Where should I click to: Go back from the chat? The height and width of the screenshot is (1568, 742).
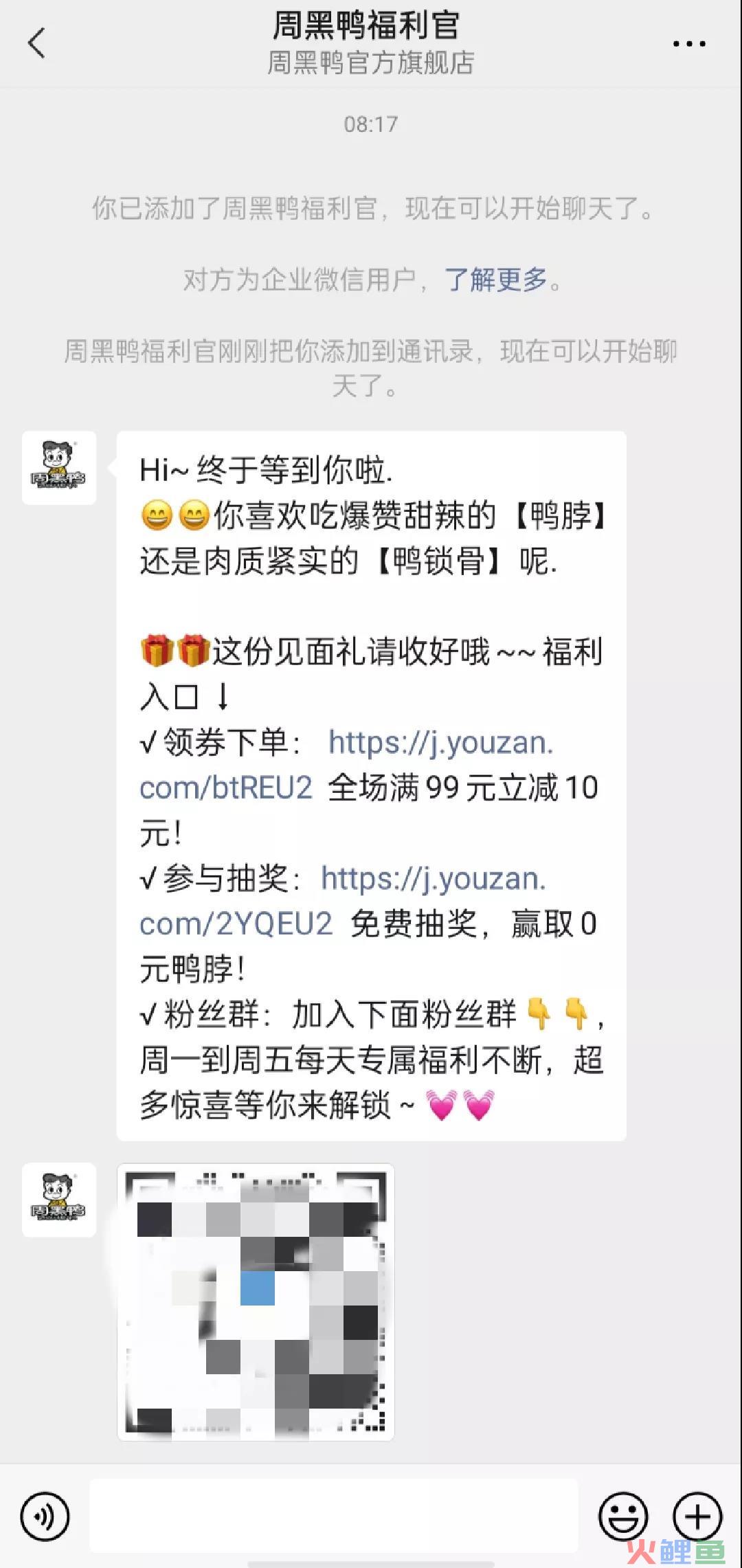tap(36, 43)
